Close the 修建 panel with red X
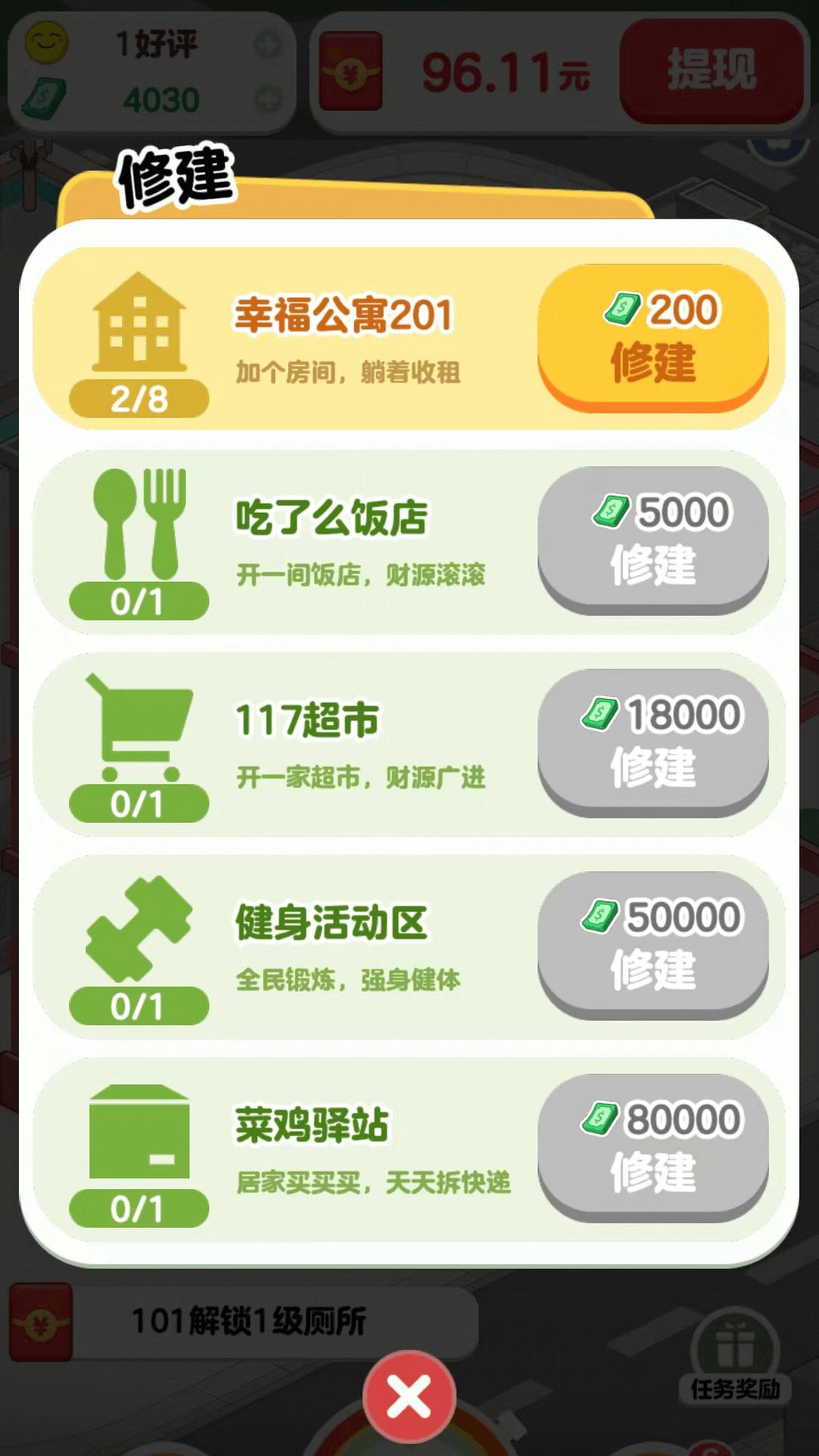Screen dimensions: 819x1456 pyautogui.click(x=409, y=1396)
